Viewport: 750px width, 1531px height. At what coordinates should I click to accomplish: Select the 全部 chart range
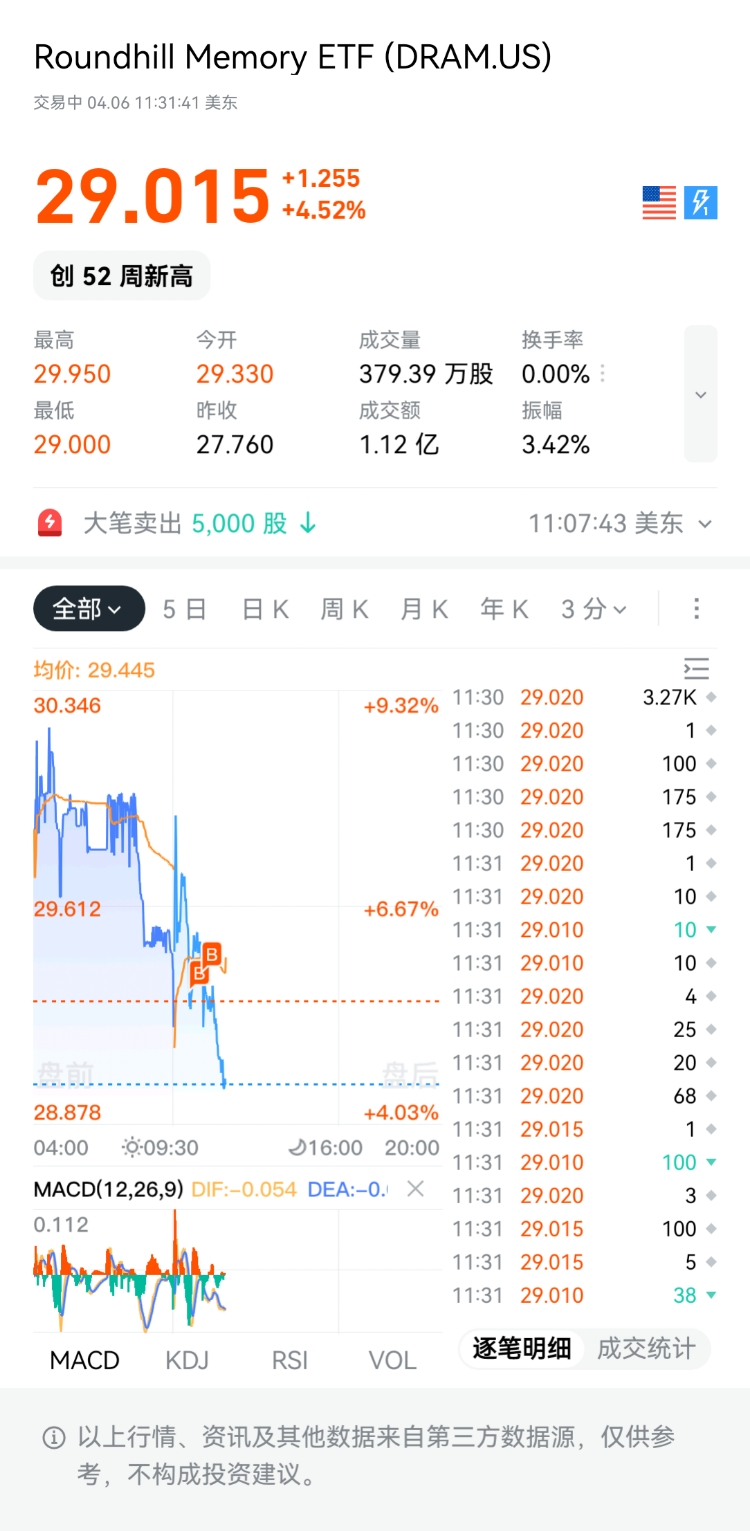(88, 609)
